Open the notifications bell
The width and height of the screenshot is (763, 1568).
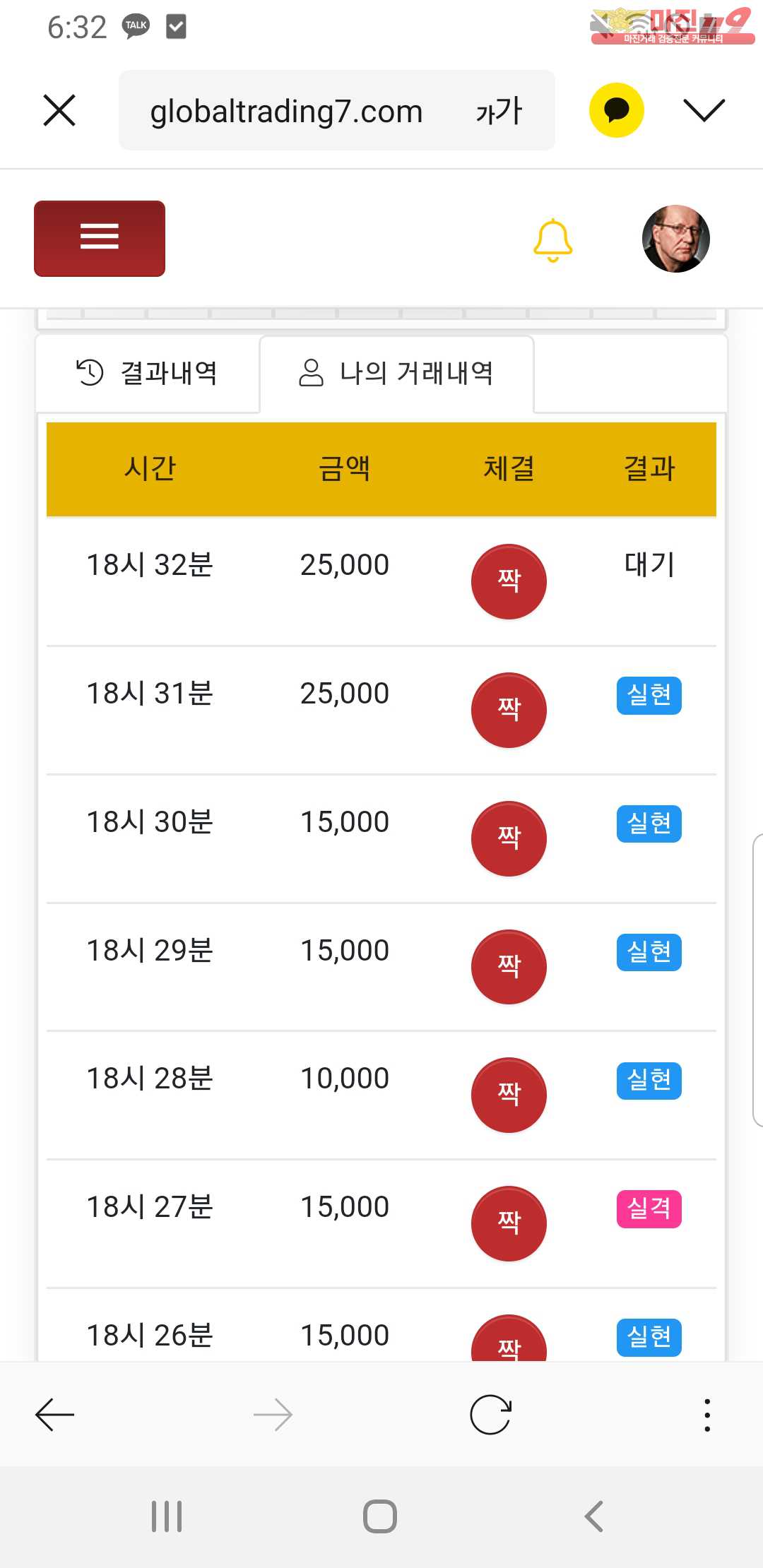(552, 240)
